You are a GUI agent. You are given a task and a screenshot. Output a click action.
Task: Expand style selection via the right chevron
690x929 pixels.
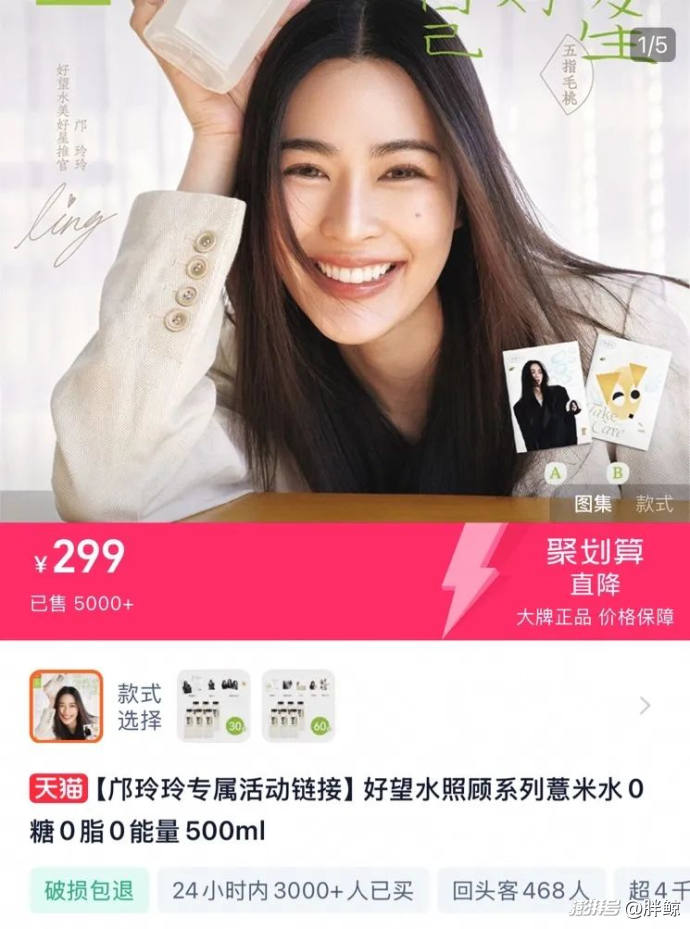(645, 706)
